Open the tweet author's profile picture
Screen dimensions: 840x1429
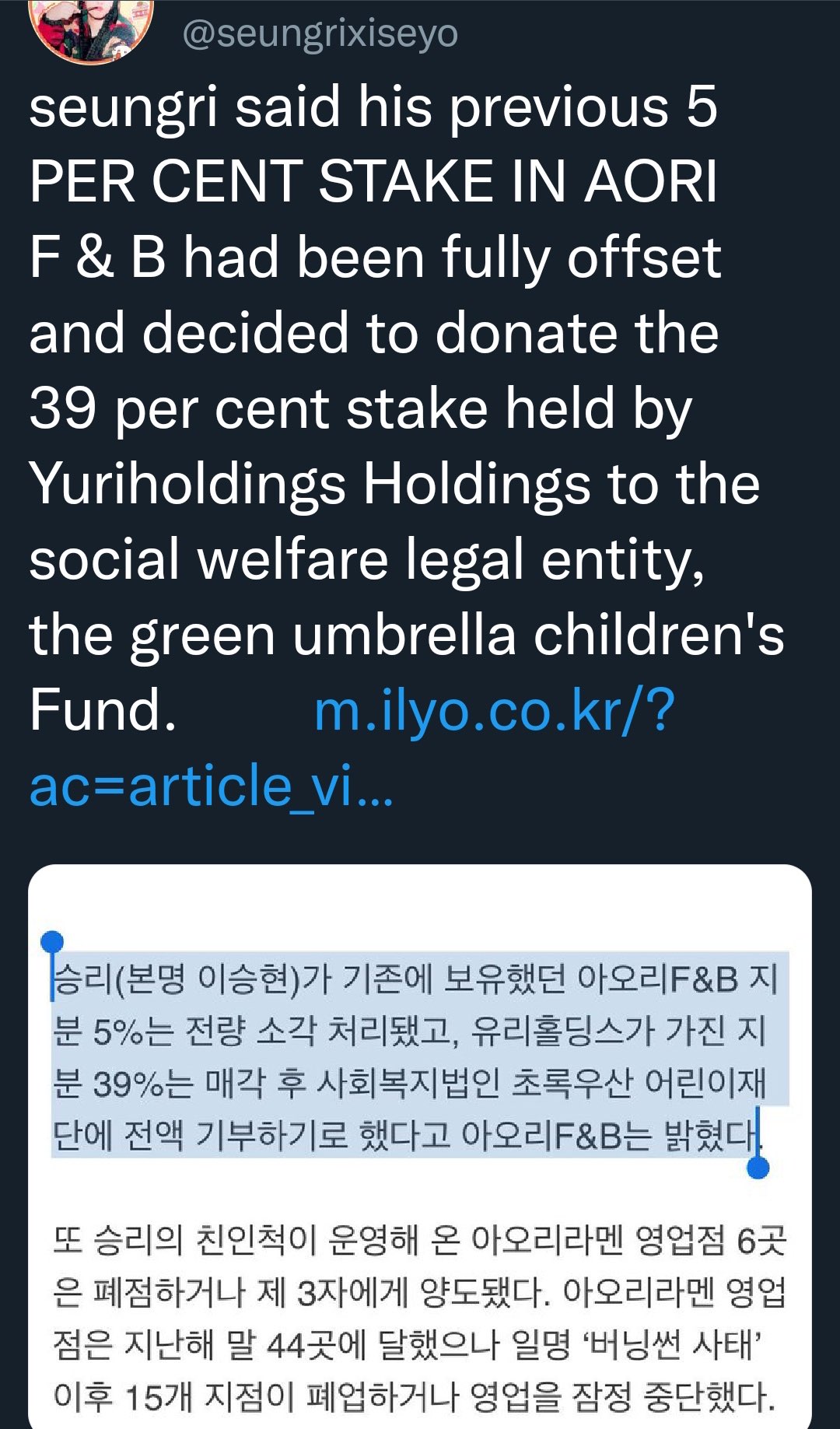[x=91, y=27]
